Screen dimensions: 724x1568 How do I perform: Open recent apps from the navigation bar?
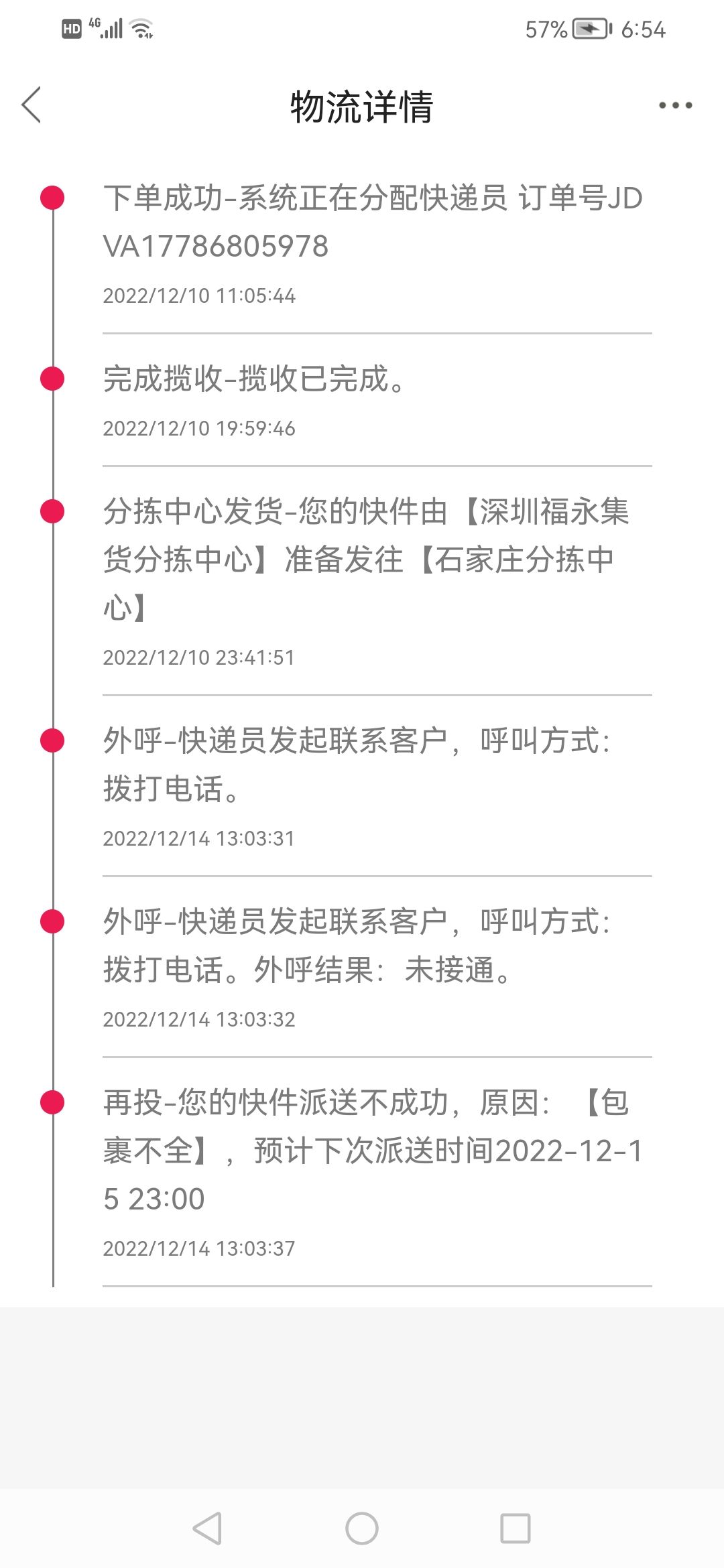[516, 1528]
